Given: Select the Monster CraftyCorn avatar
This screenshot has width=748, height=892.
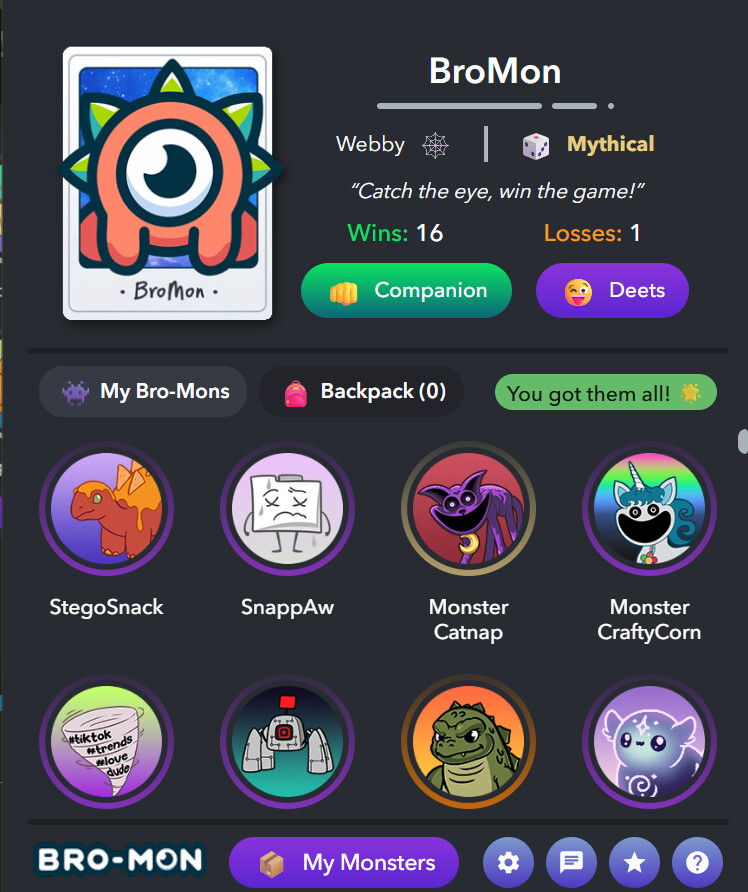Looking at the screenshot, I should point(649,510).
